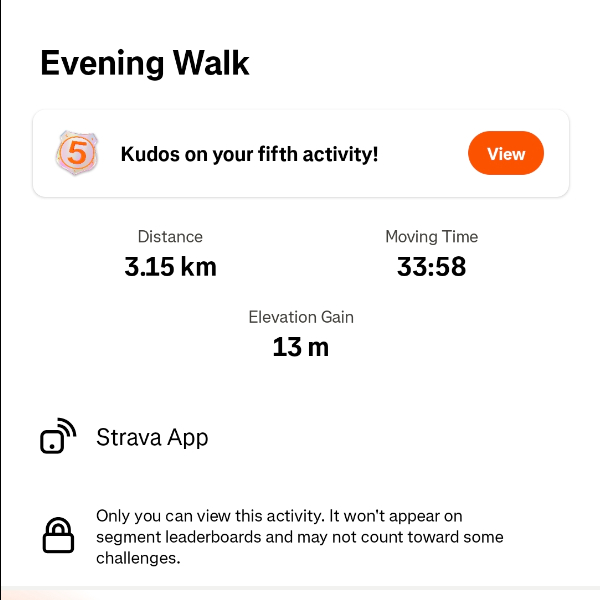600x600 pixels.
Task: Open the Kudos on your fifth activity card
Action: click(250, 155)
